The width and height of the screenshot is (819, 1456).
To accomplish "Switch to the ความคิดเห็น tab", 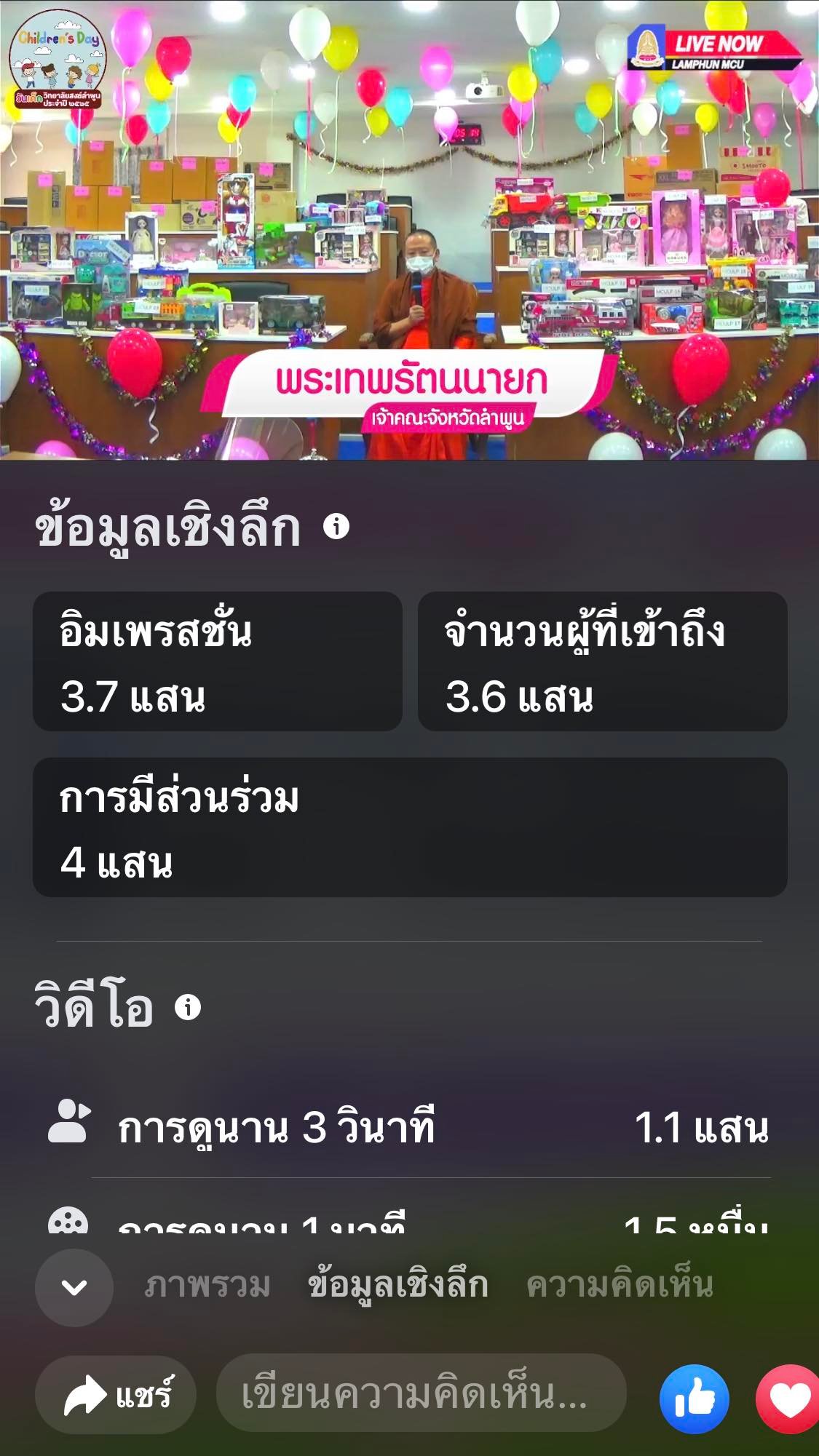I will click(x=620, y=1286).
